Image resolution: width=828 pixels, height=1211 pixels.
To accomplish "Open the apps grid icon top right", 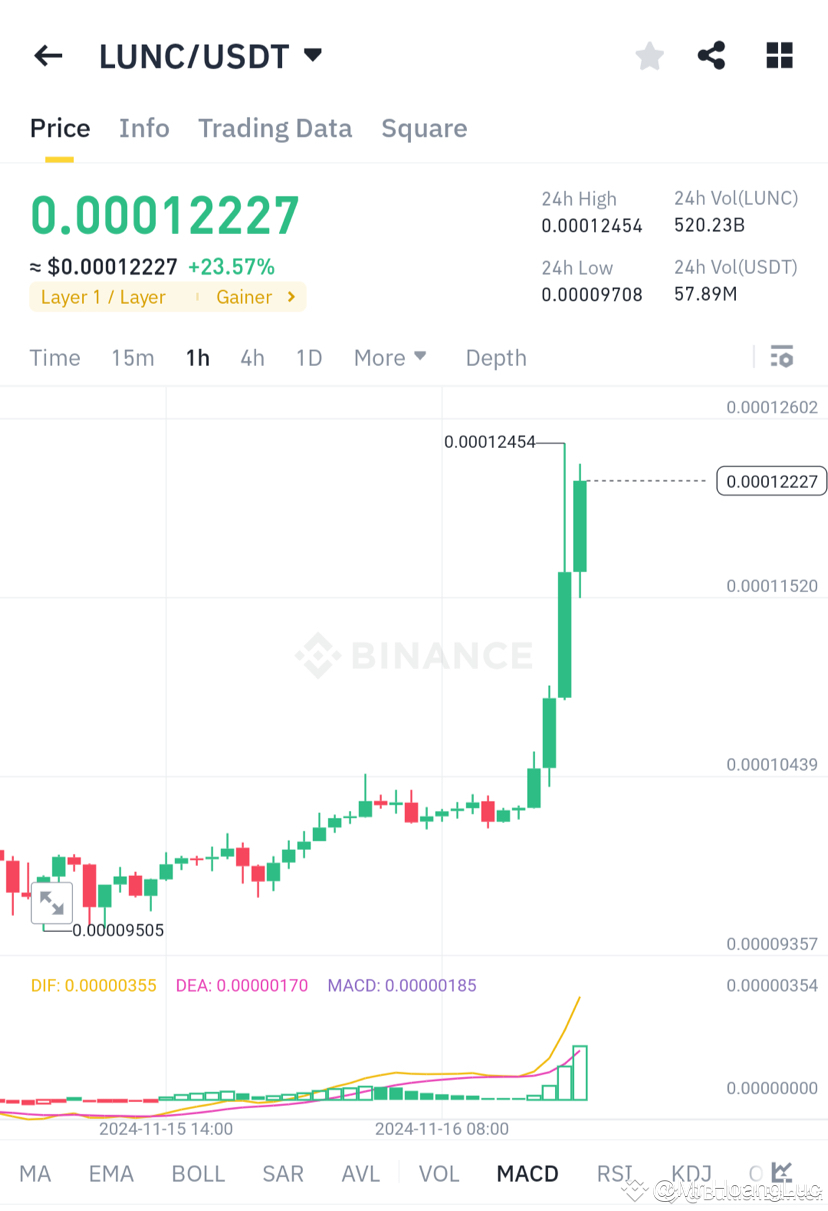I will tap(778, 55).
